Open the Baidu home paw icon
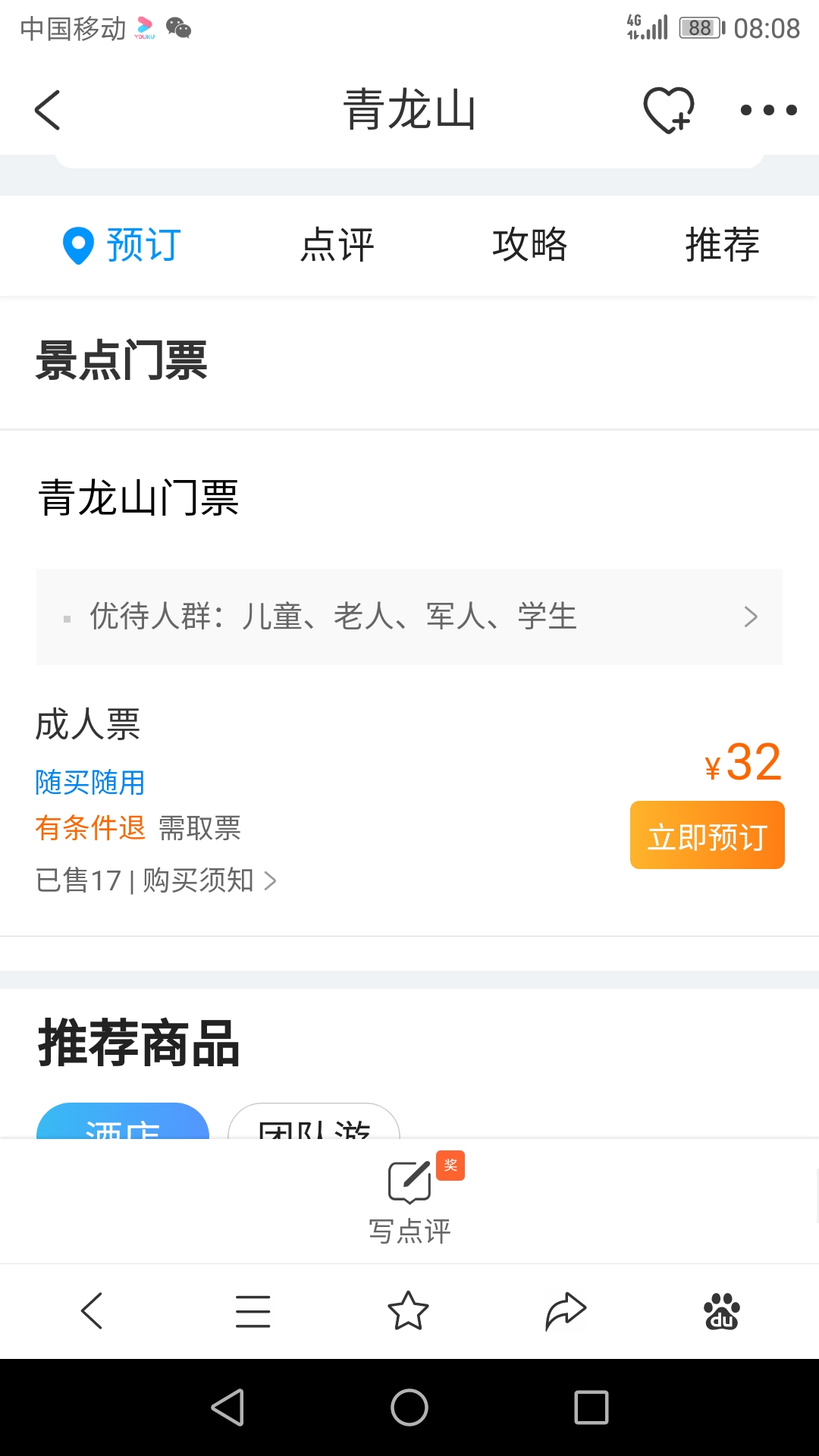 click(x=722, y=1311)
